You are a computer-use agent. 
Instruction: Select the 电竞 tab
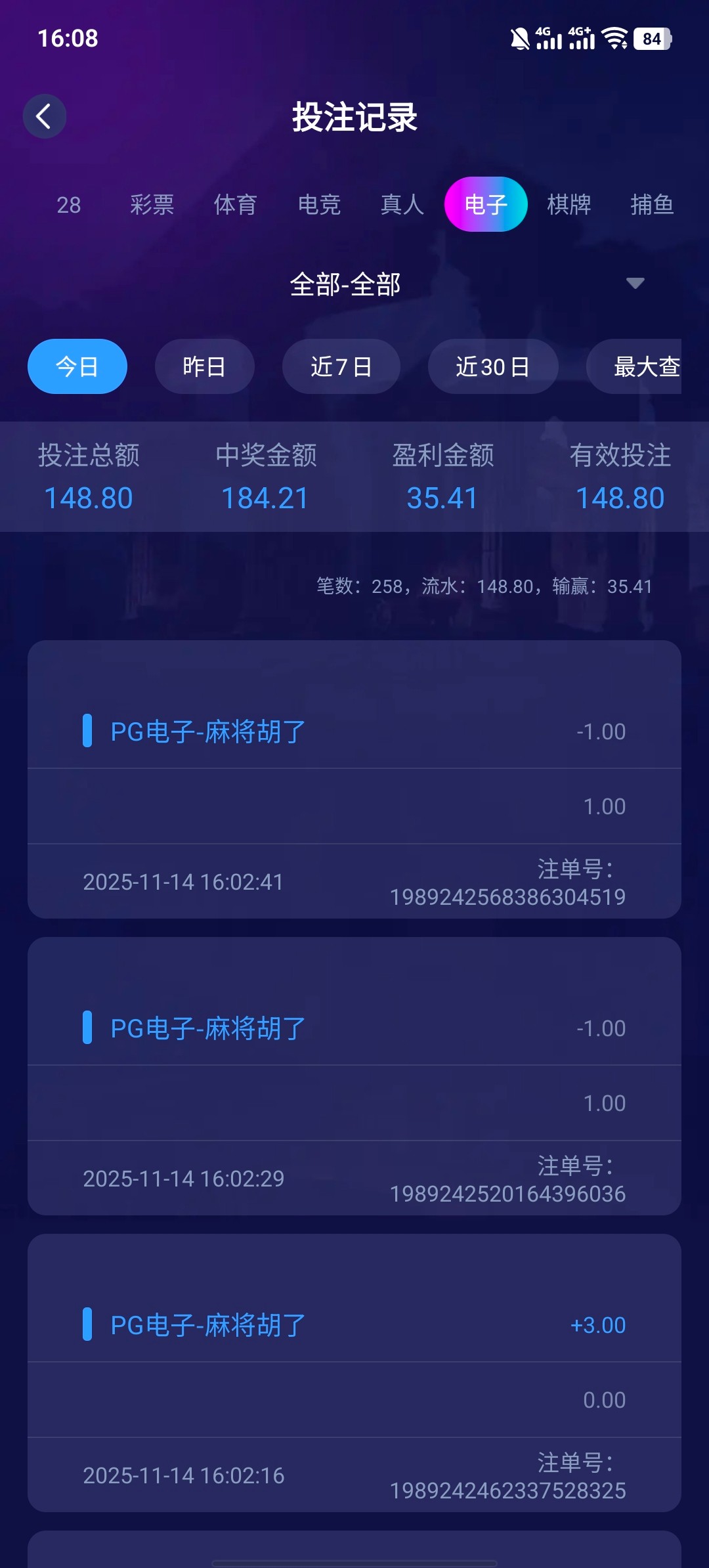click(x=319, y=205)
